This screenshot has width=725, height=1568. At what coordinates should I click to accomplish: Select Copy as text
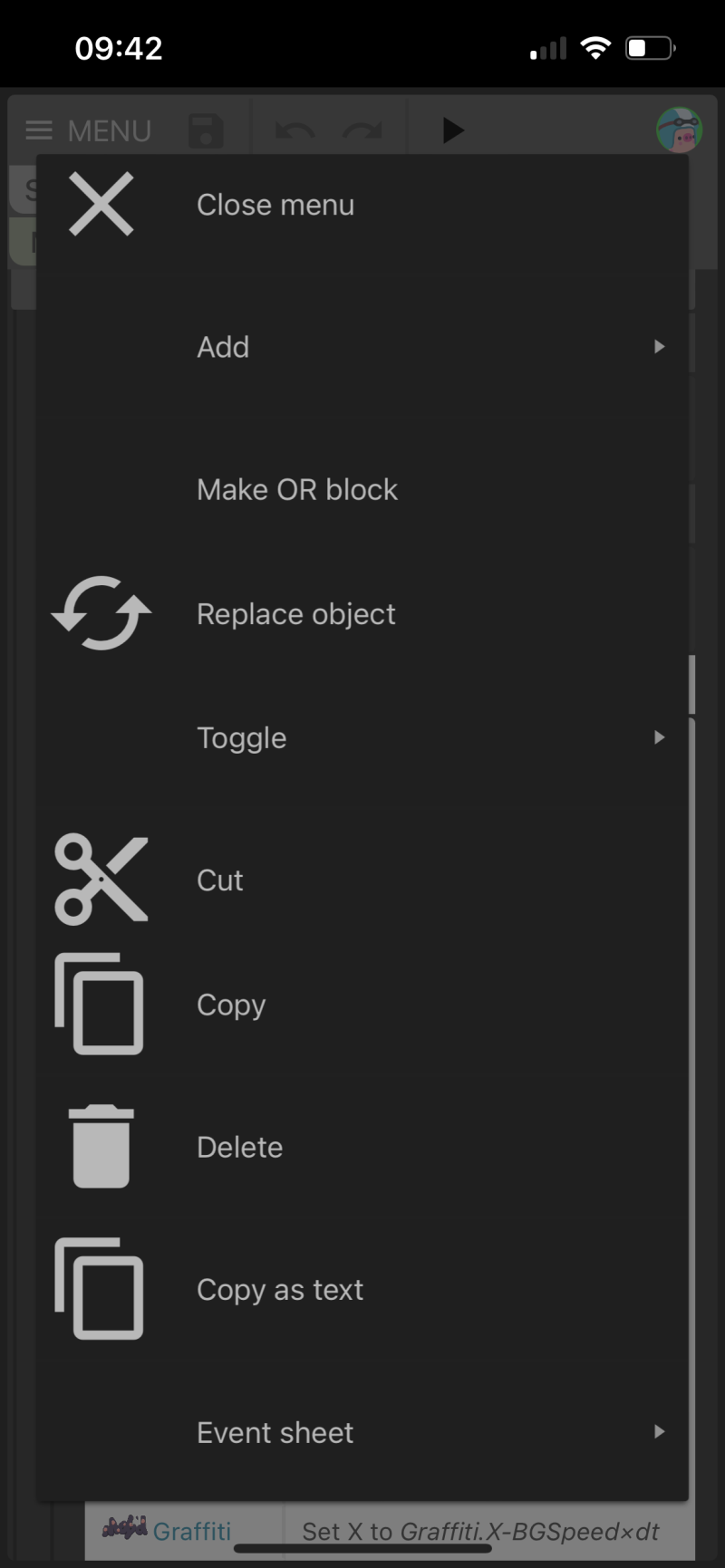[362, 1289]
